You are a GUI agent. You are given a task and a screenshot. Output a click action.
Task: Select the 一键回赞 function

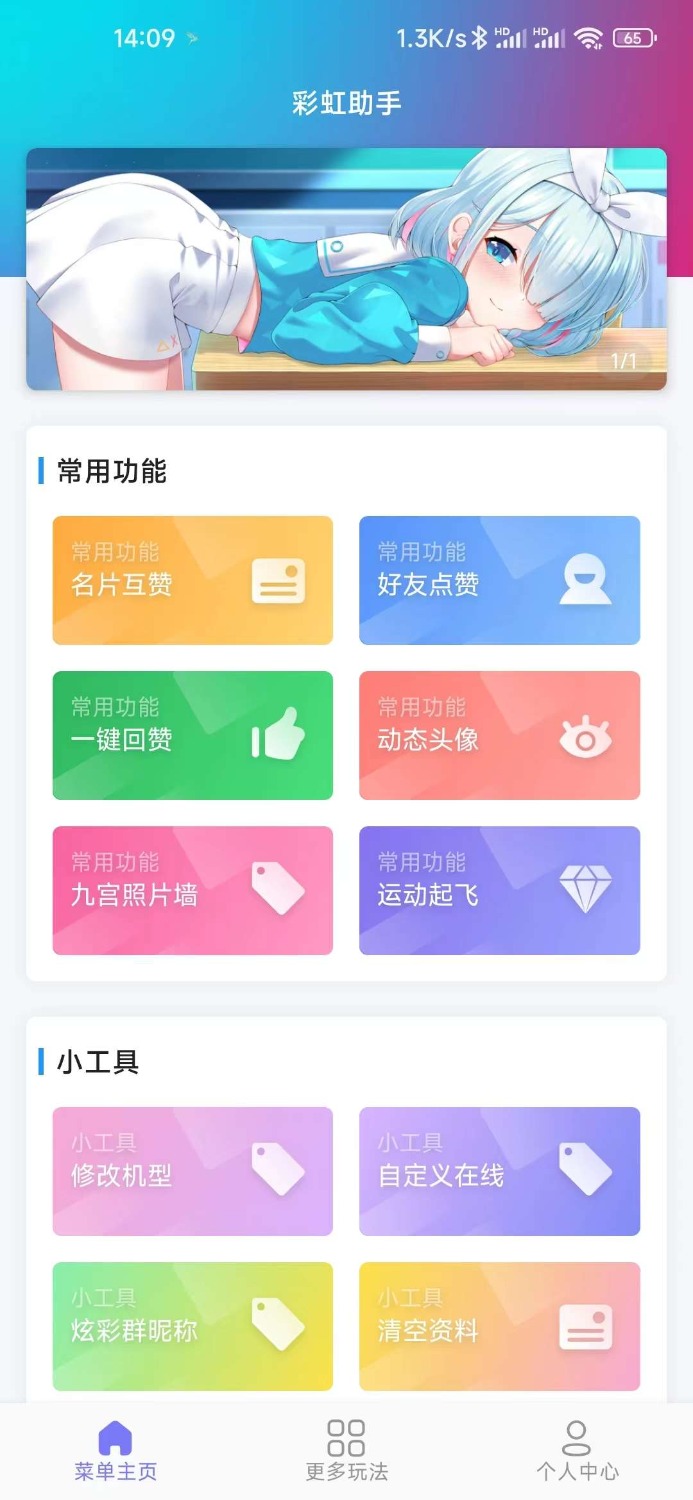192,735
